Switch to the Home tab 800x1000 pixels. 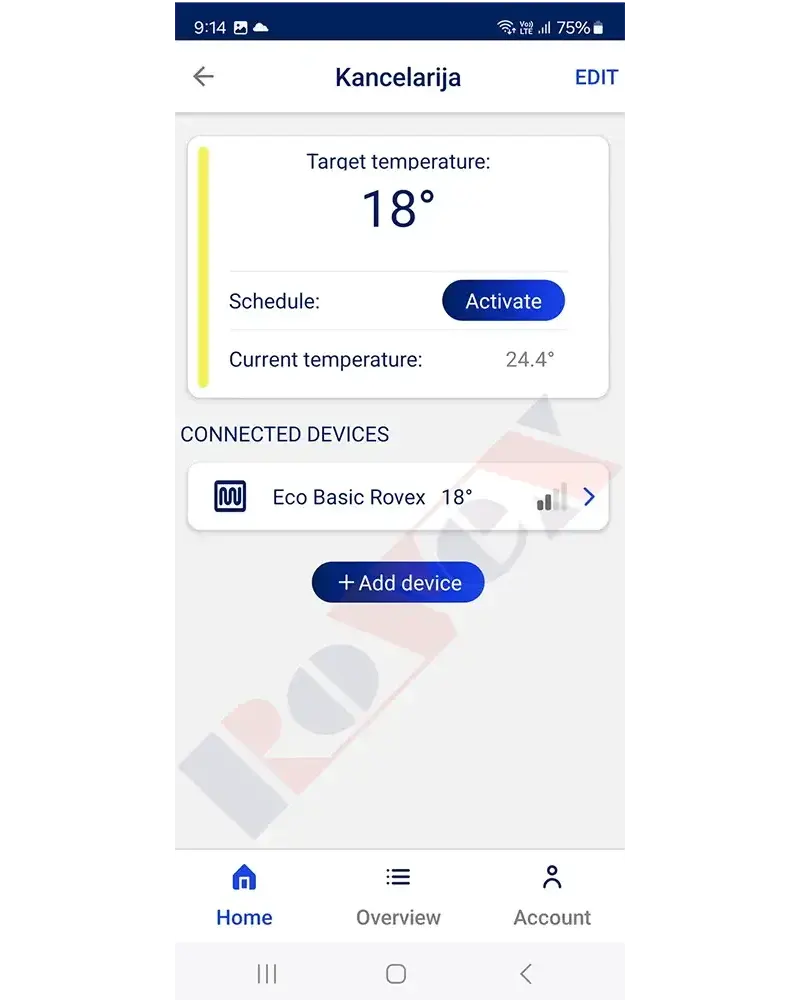[x=244, y=896]
